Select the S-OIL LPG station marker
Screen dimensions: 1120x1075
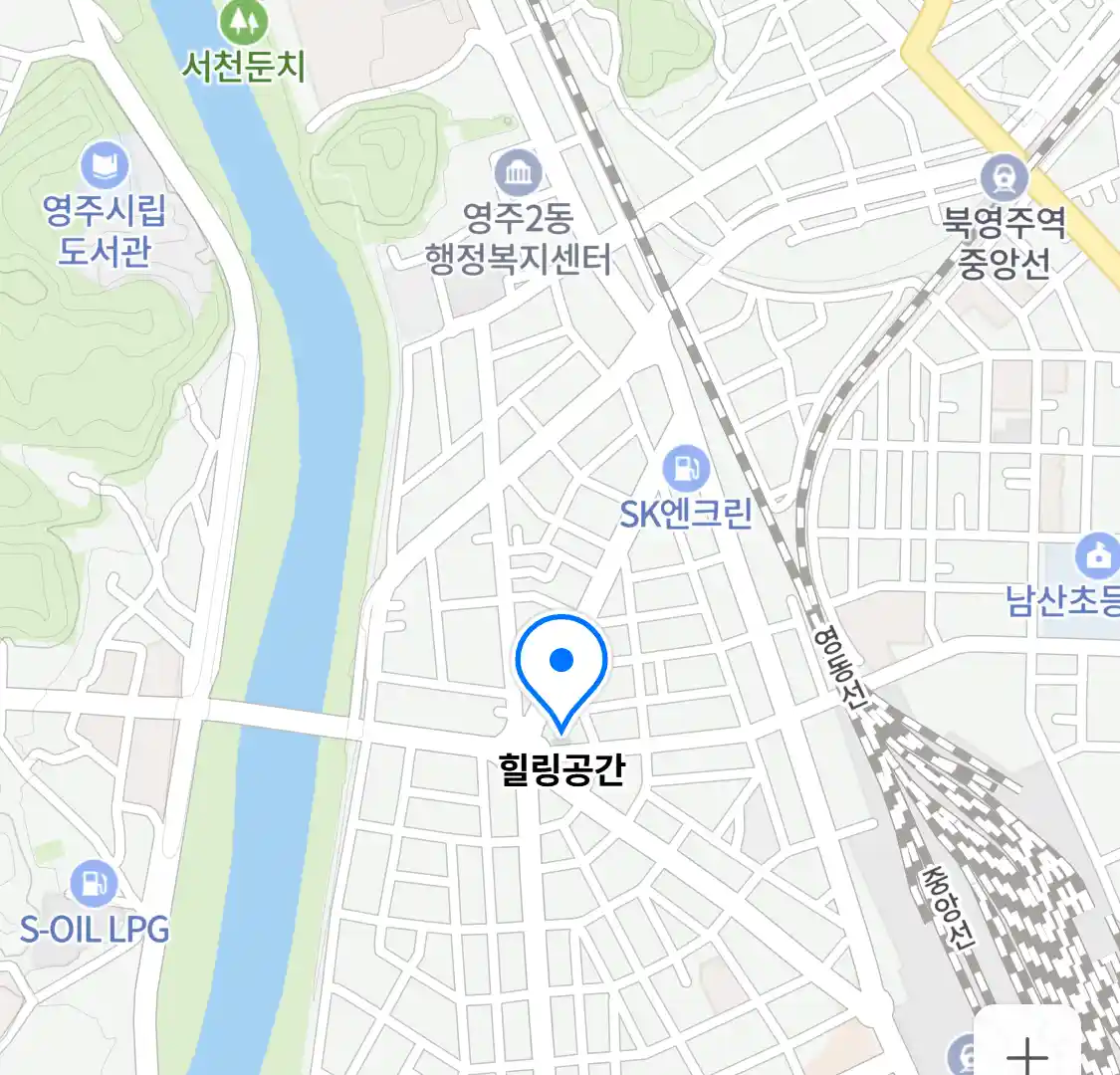tap(94, 884)
